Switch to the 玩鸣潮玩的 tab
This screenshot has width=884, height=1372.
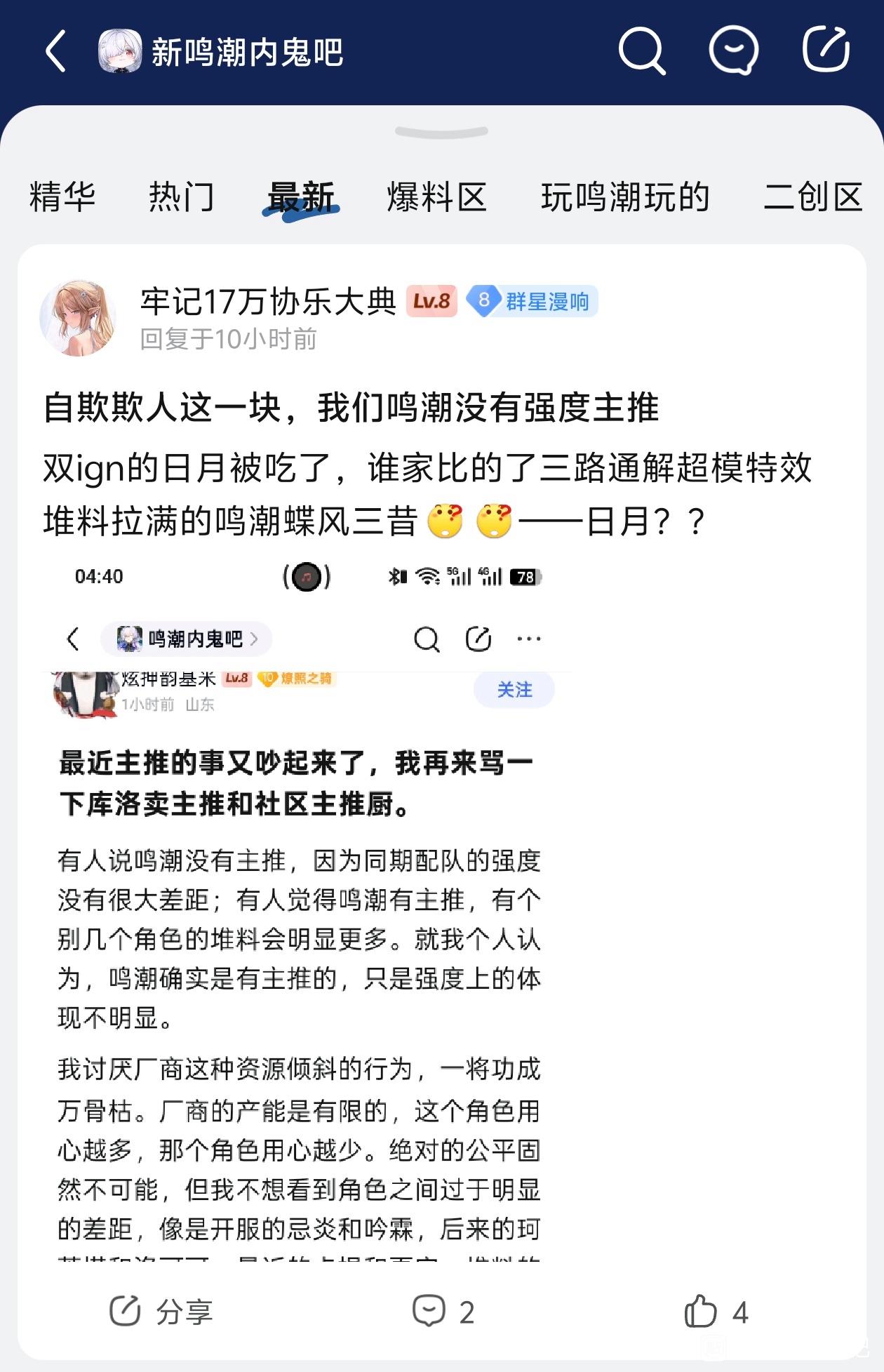625,197
